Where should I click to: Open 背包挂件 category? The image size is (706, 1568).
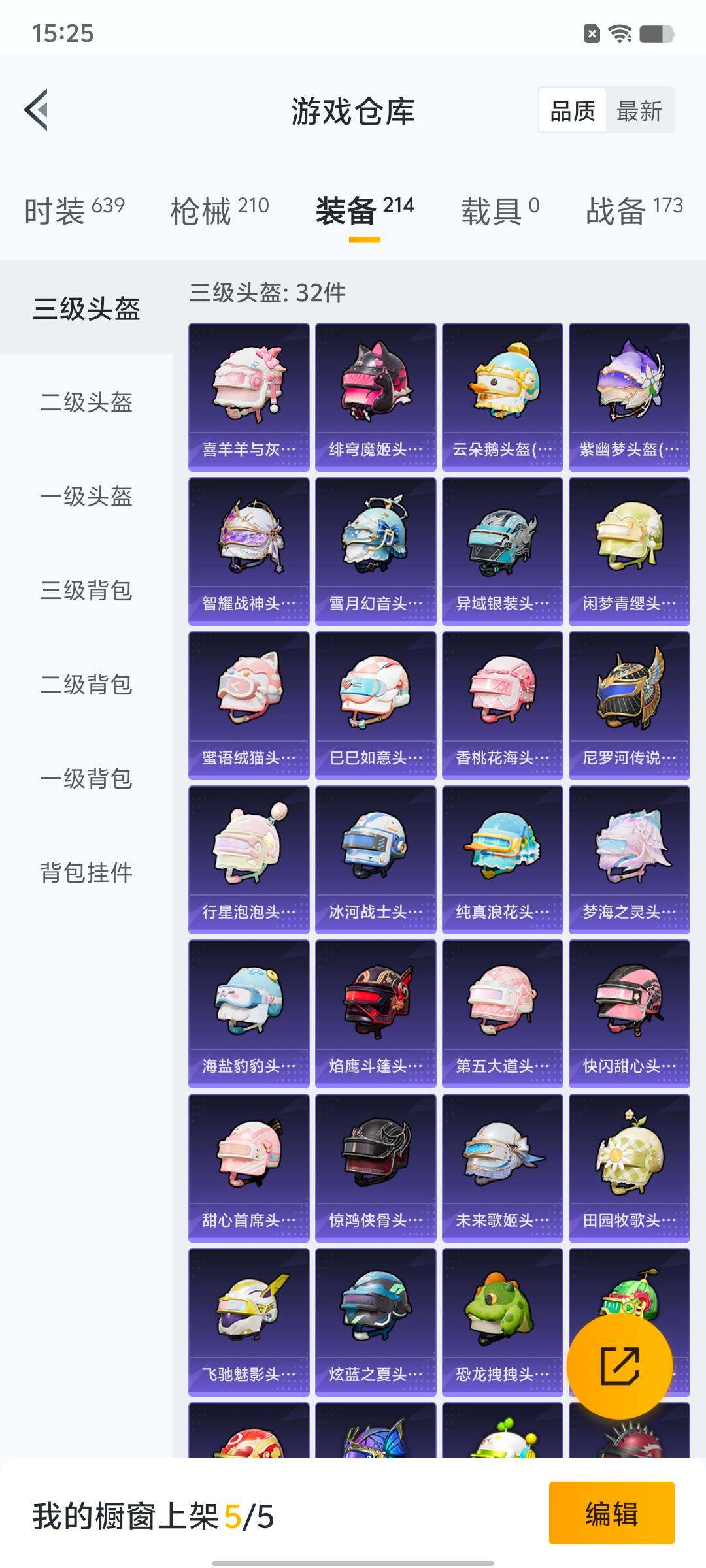tap(86, 872)
